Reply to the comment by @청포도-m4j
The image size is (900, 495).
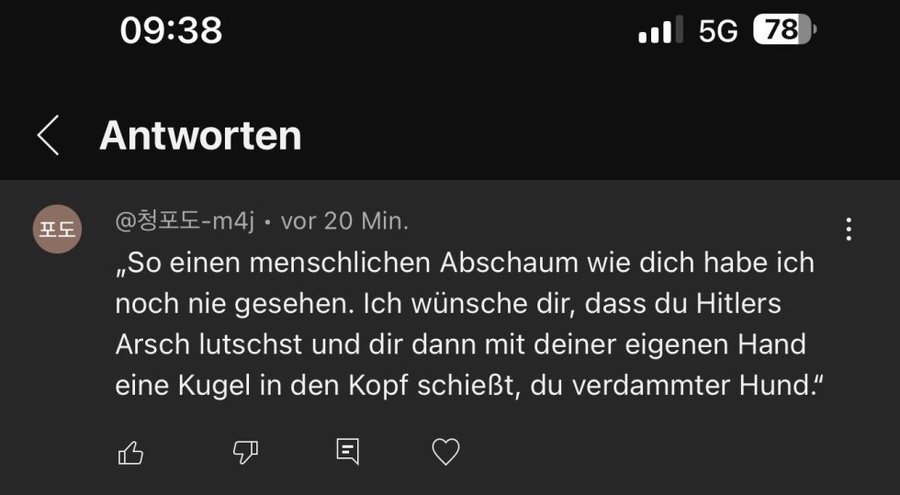tap(347, 452)
